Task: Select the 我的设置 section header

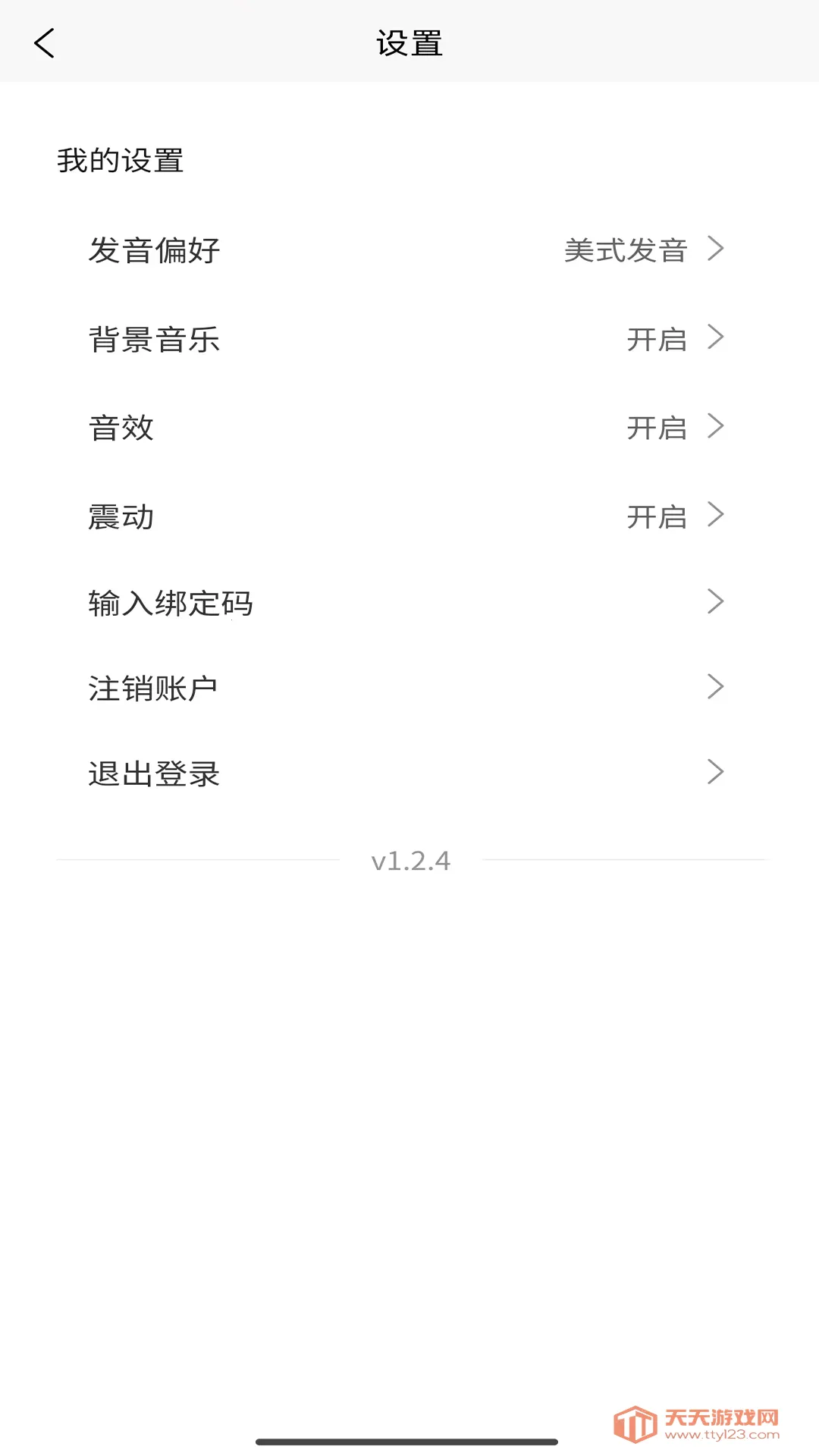Action: click(121, 158)
